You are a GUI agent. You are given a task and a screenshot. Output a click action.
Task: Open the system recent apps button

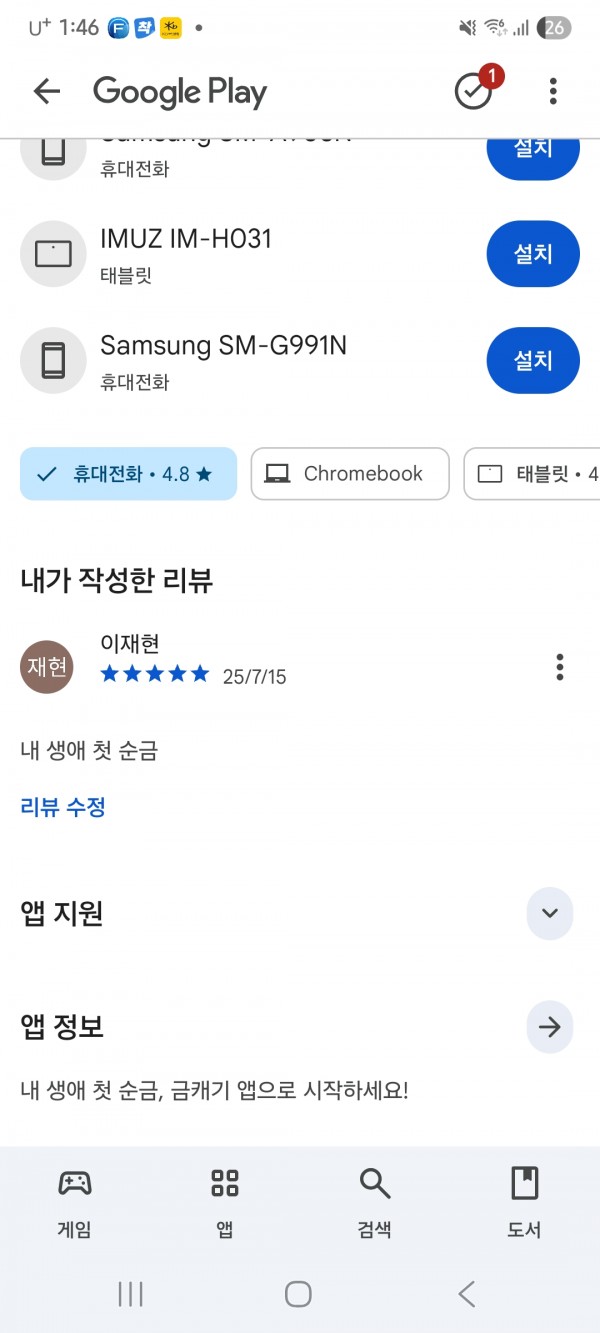pyautogui.click(x=131, y=1294)
